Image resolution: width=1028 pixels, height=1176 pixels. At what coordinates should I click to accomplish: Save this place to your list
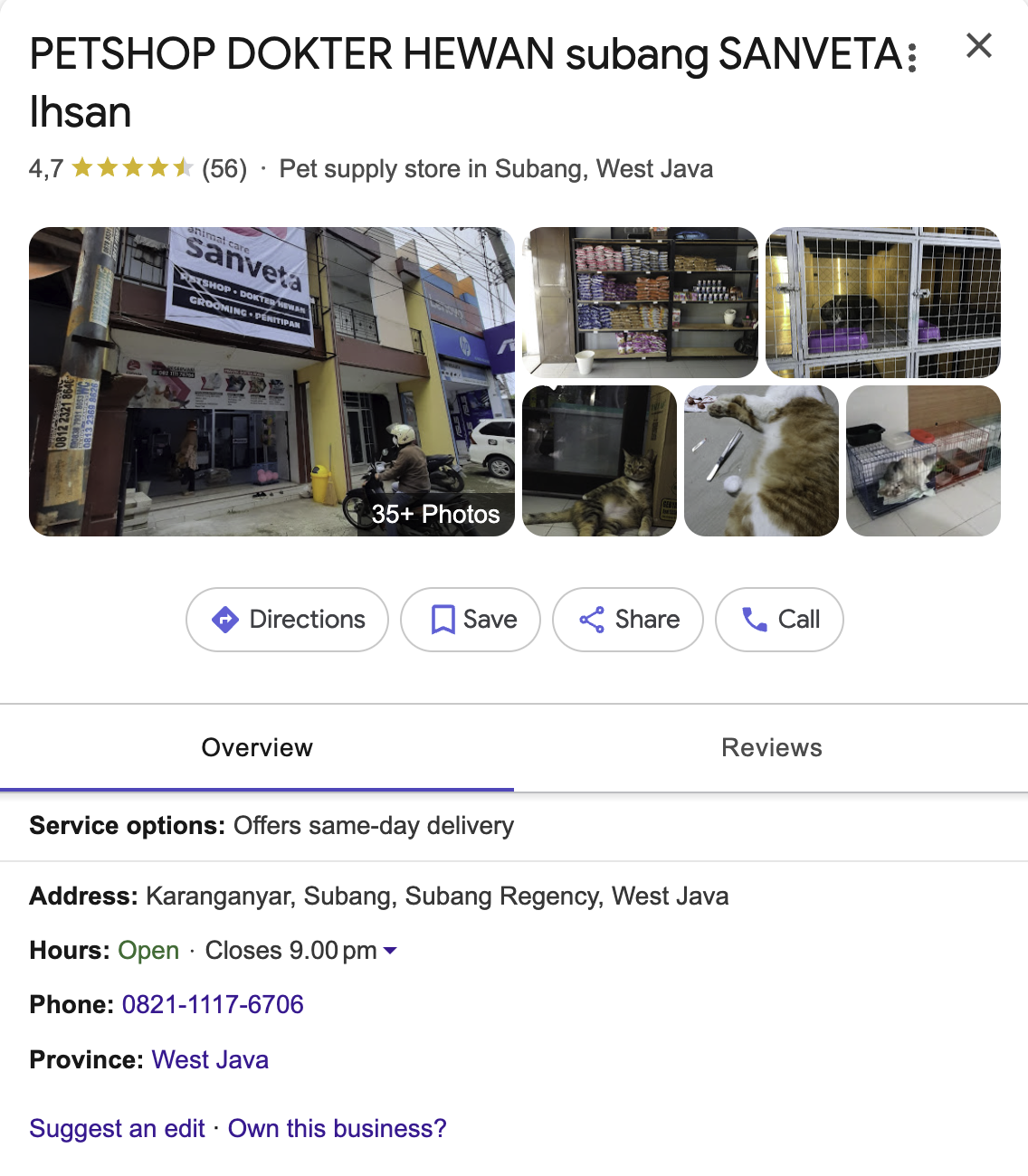pos(471,620)
